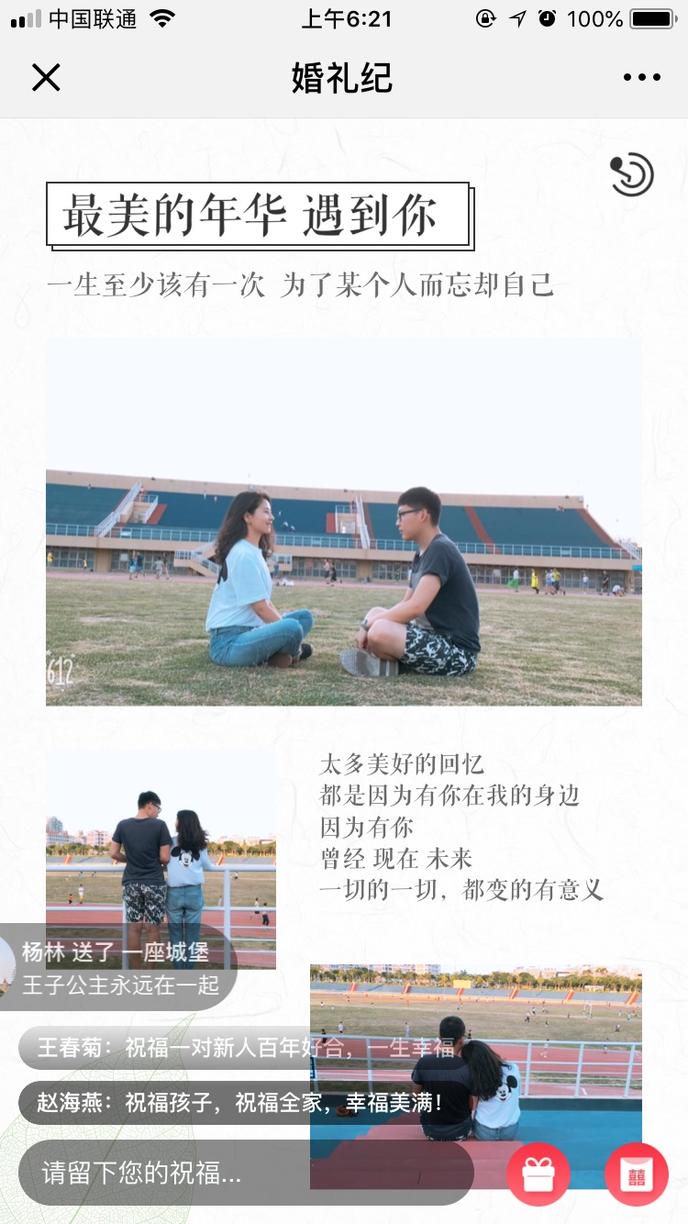Tap the 请留下您的祝福 blessing input field
Viewport: 688px width, 1224px height.
tap(245, 1172)
